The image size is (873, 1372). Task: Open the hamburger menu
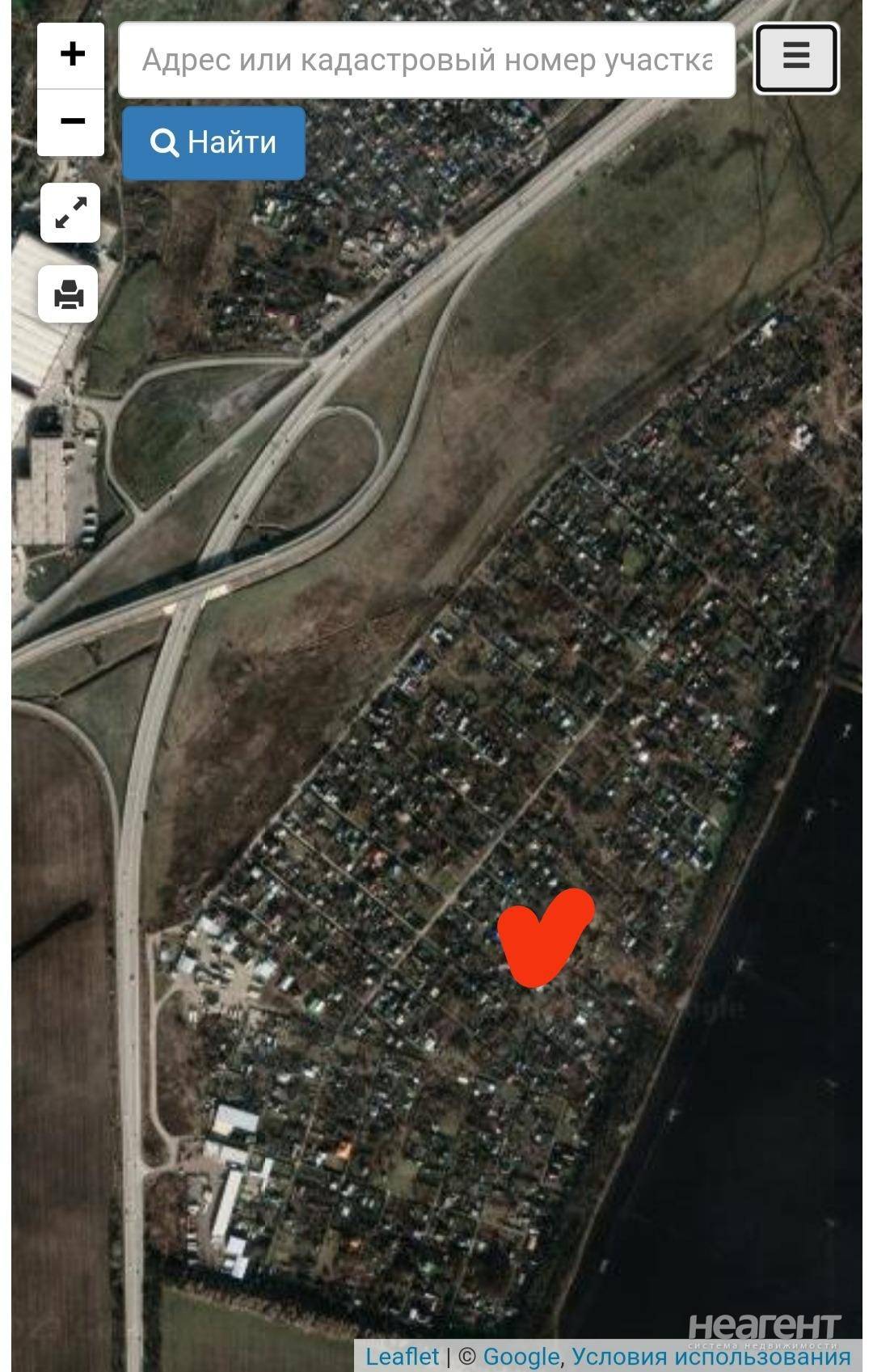click(796, 58)
